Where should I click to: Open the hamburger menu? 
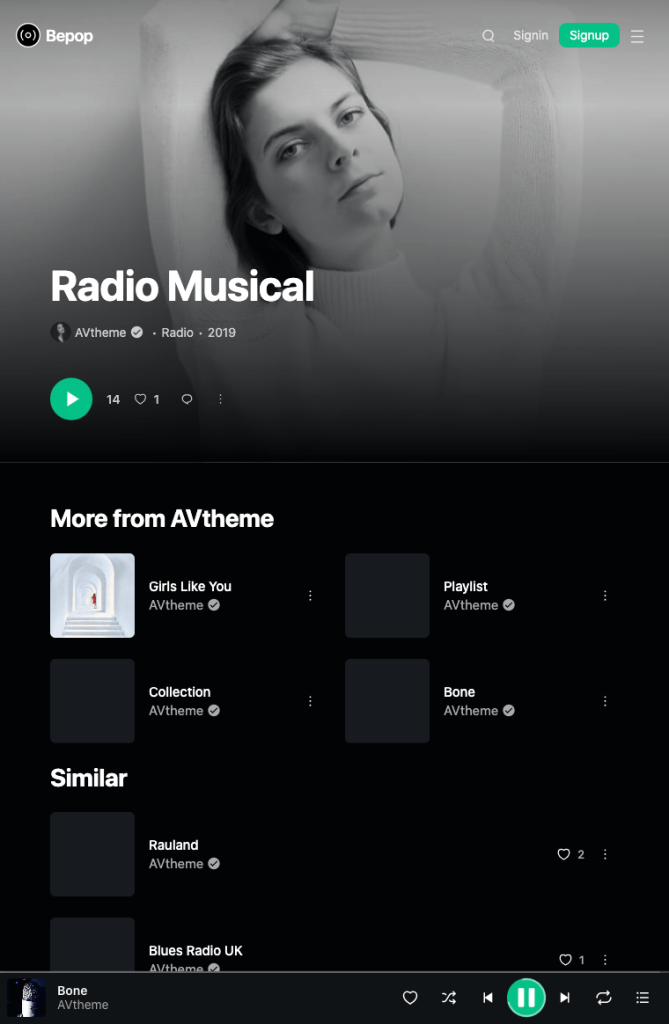pos(637,37)
